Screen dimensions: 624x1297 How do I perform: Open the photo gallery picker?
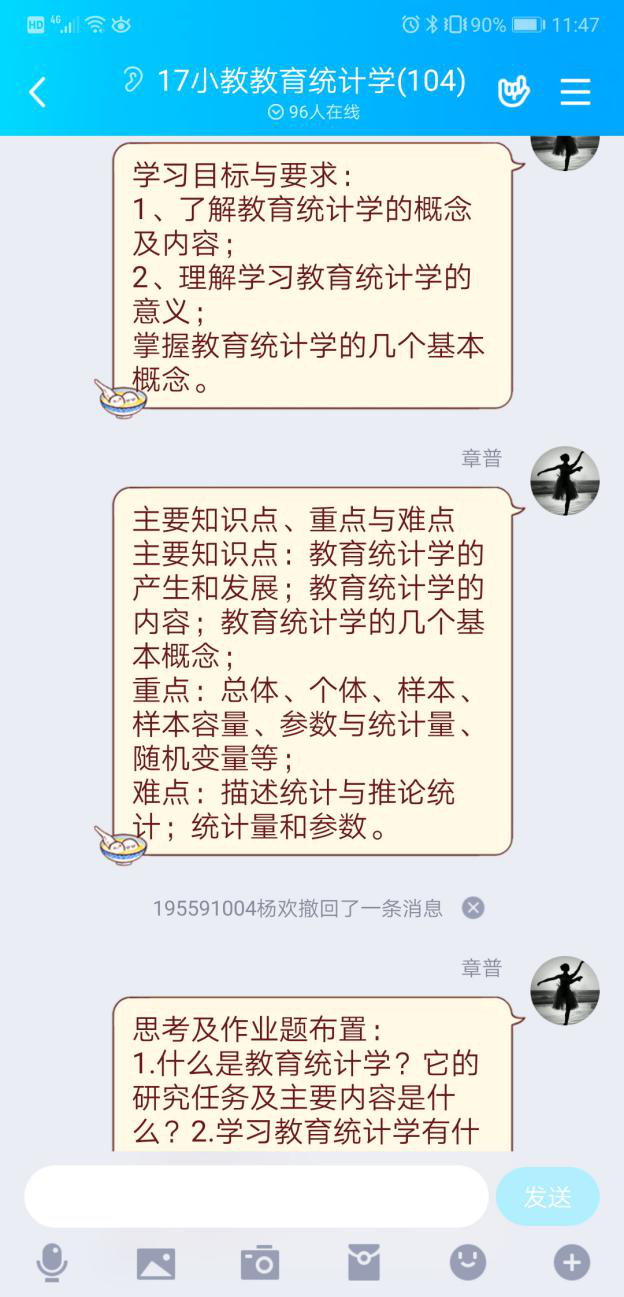click(156, 1263)
